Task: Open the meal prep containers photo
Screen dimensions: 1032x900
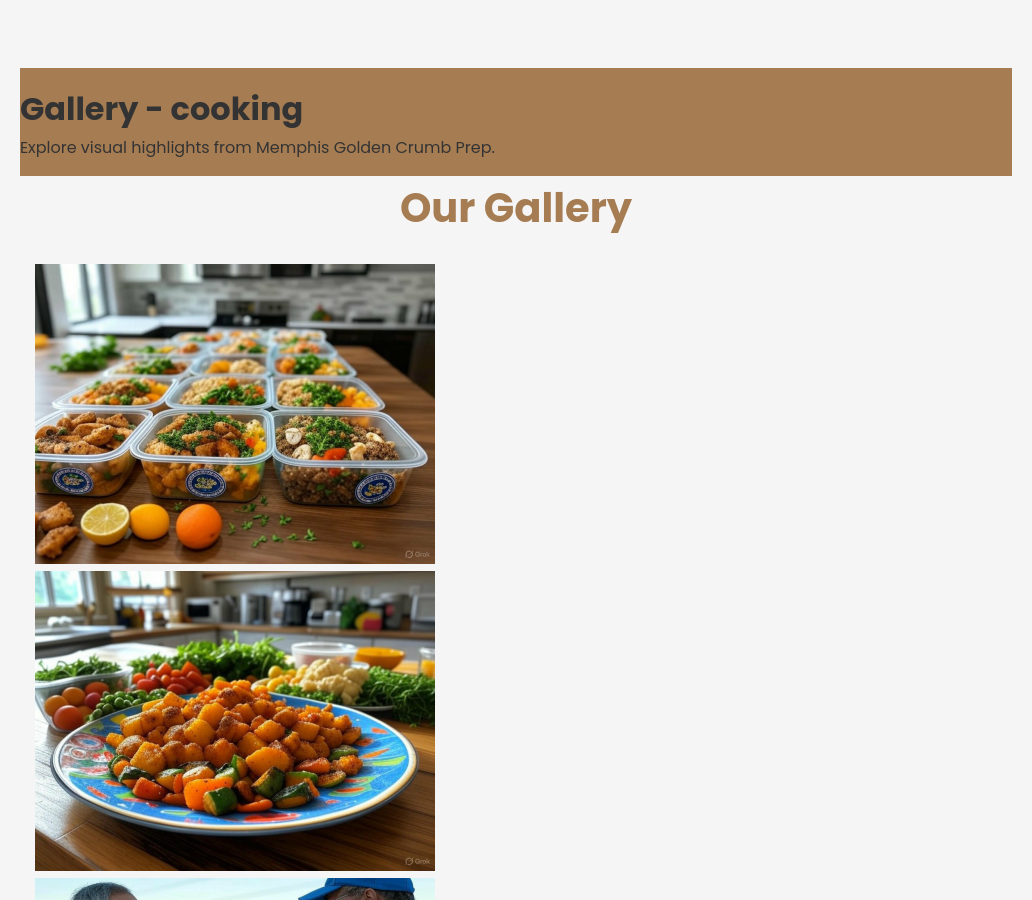Action: click(x=235, y=414)
